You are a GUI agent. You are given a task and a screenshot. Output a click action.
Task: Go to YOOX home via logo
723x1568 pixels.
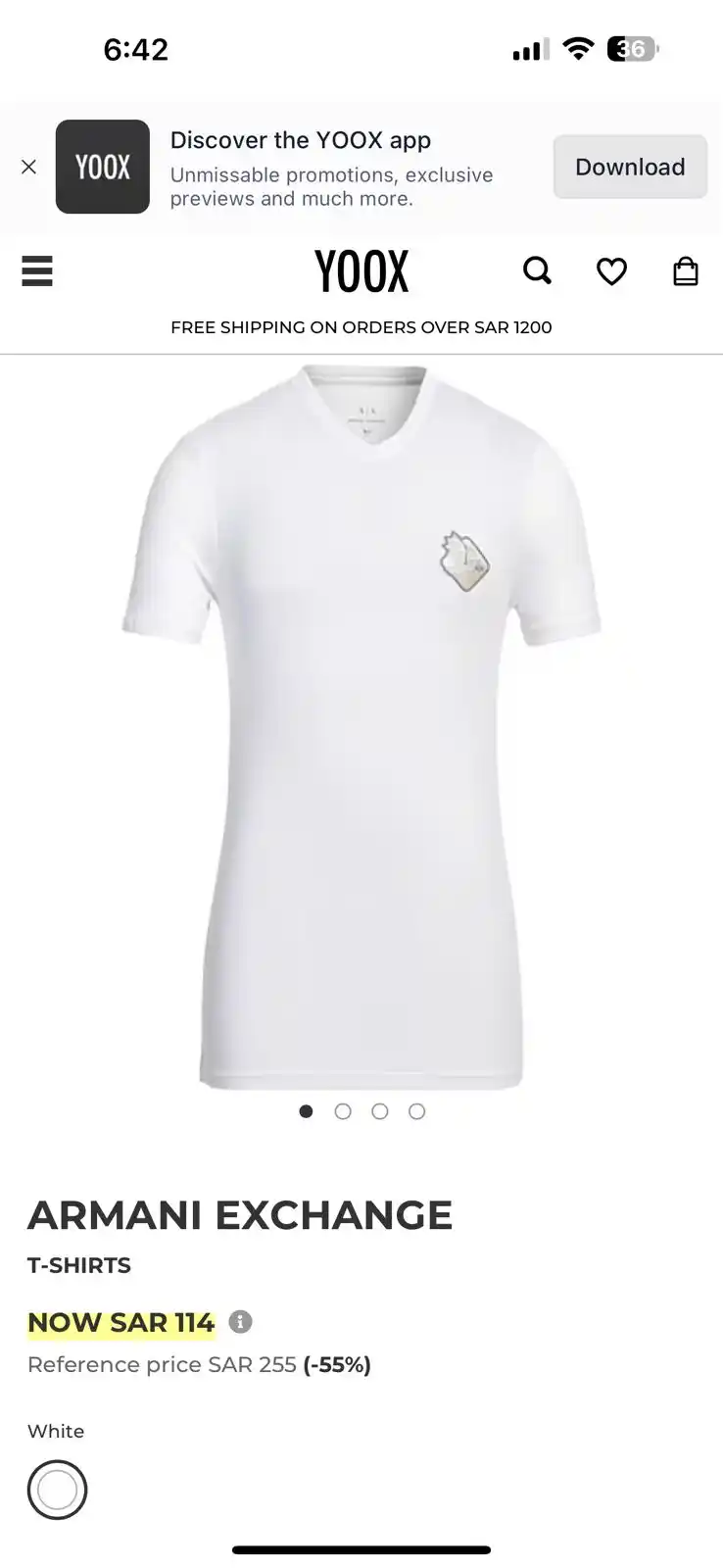[x=361, y=271]
